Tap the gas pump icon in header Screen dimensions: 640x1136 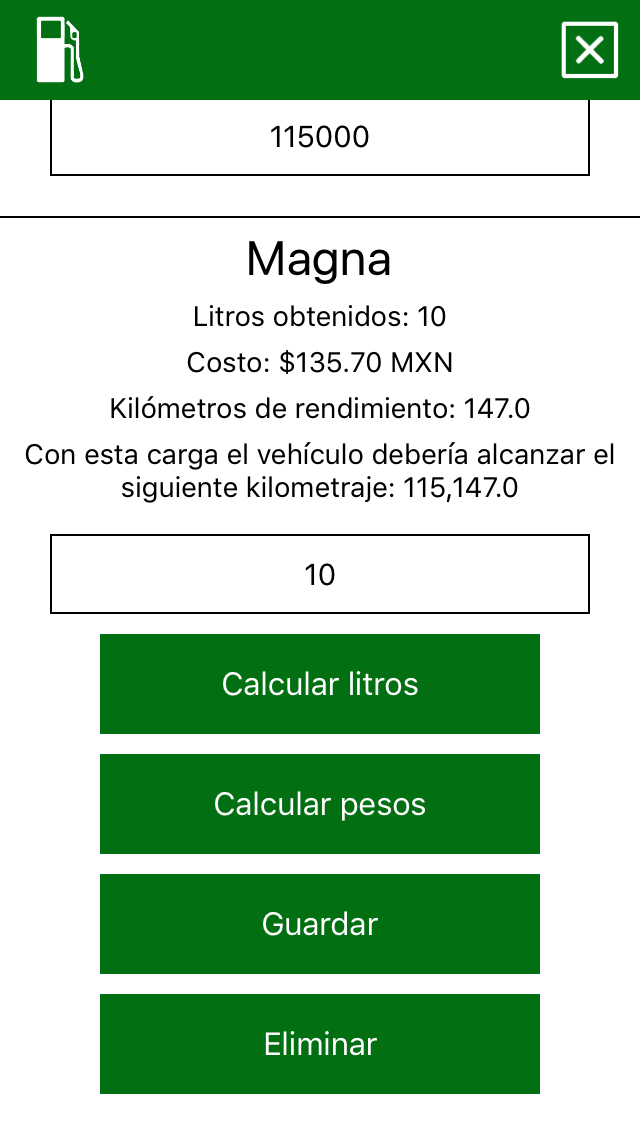tap(60, 50)
